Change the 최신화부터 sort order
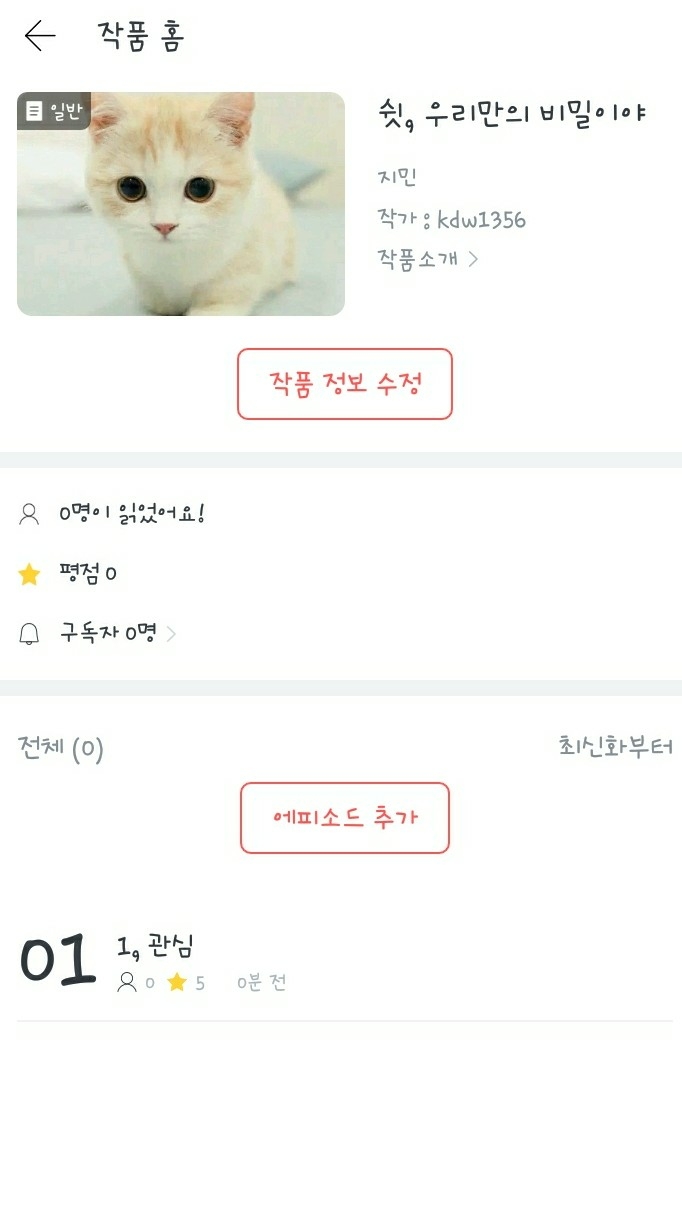 coord(615,747)
